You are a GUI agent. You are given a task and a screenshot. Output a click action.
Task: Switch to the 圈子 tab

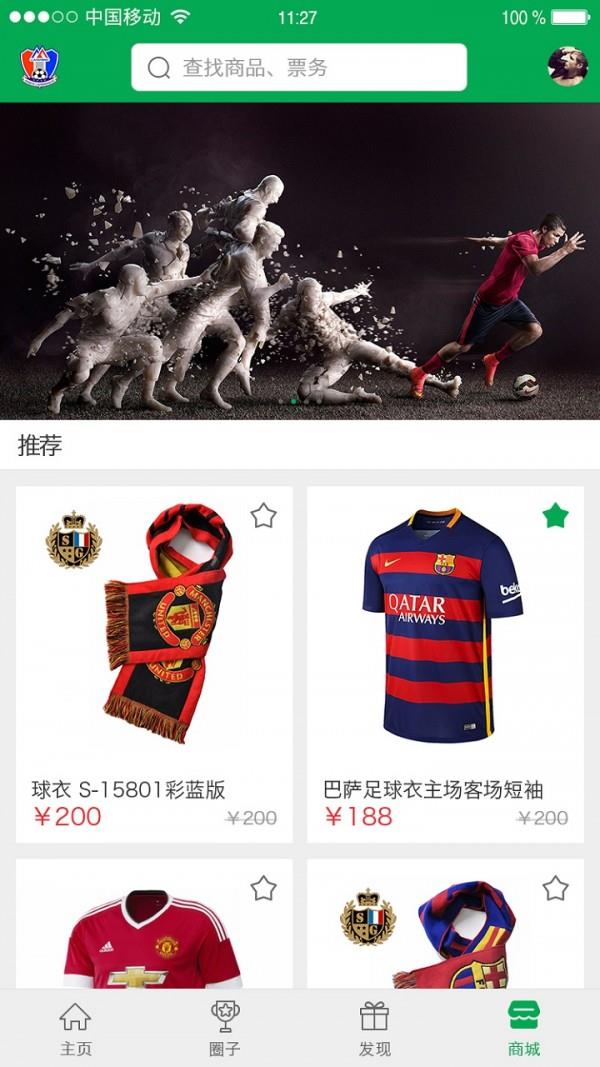pyautogui.click(x=225, y=1028)
